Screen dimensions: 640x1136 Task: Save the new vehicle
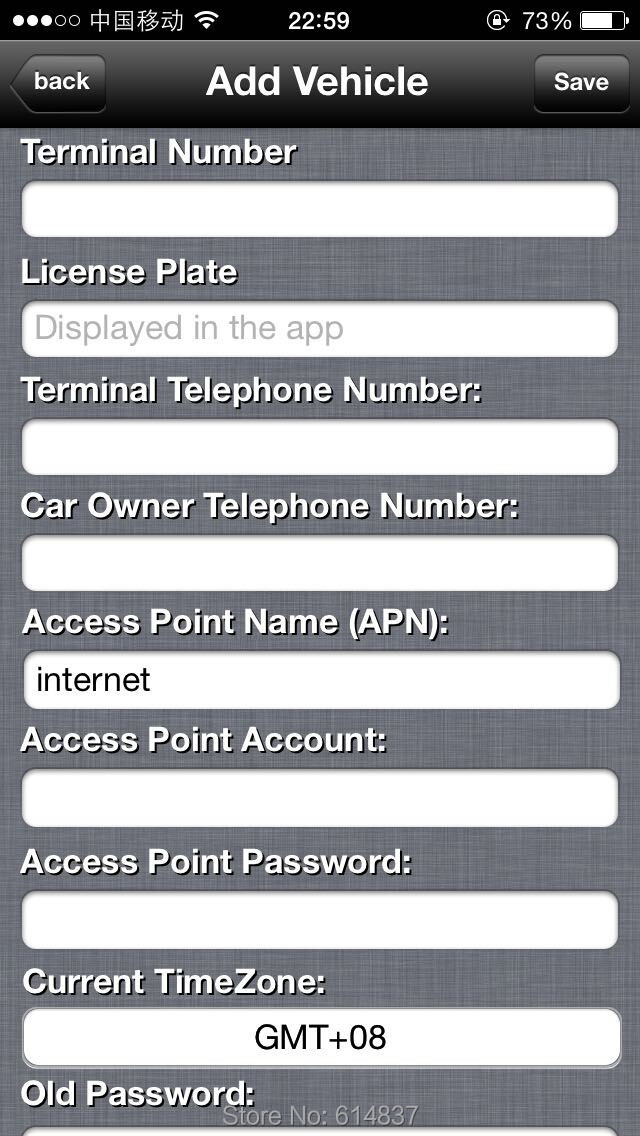[581, 83]
